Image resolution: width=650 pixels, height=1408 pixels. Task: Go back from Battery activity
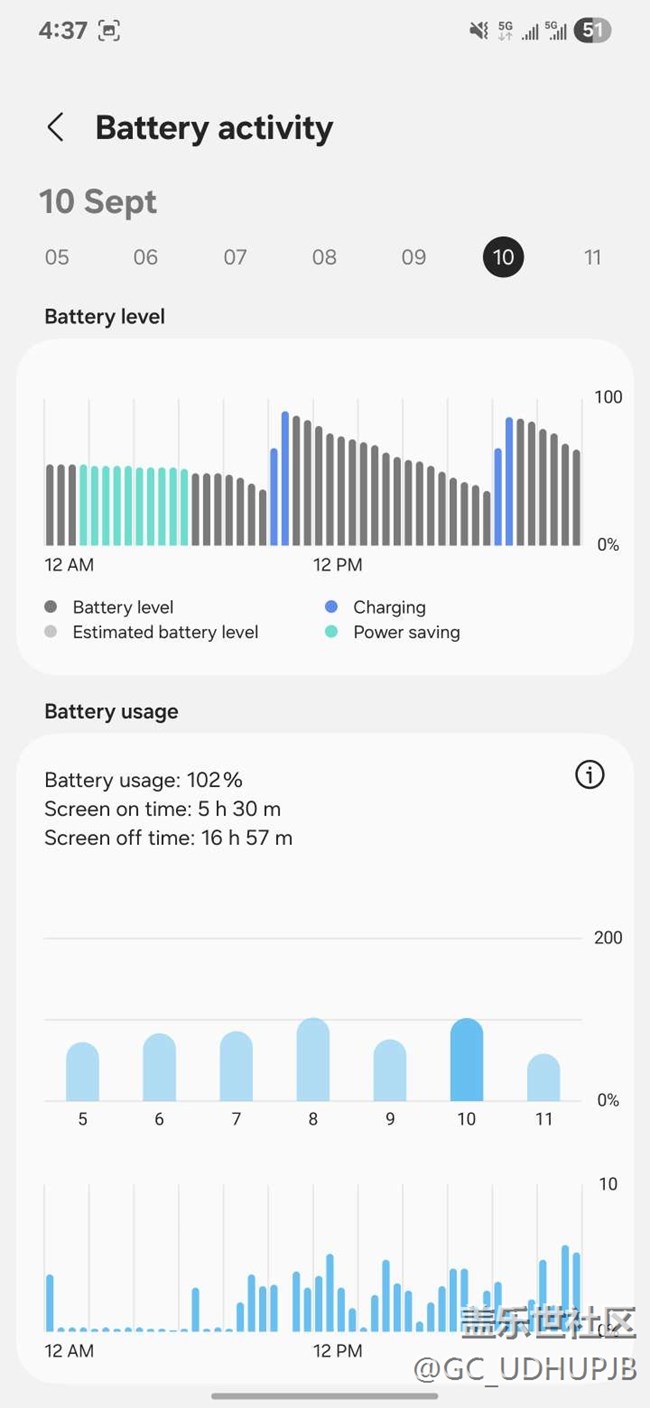click(56, 128)
